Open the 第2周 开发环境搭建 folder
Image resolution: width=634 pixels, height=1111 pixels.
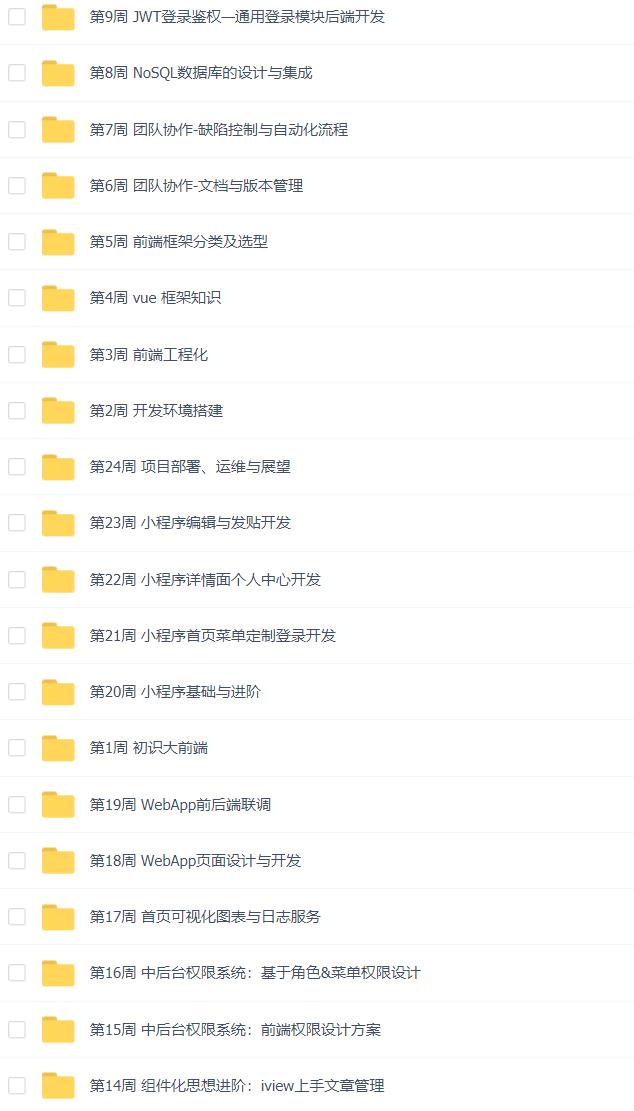[x=156, y=410]
